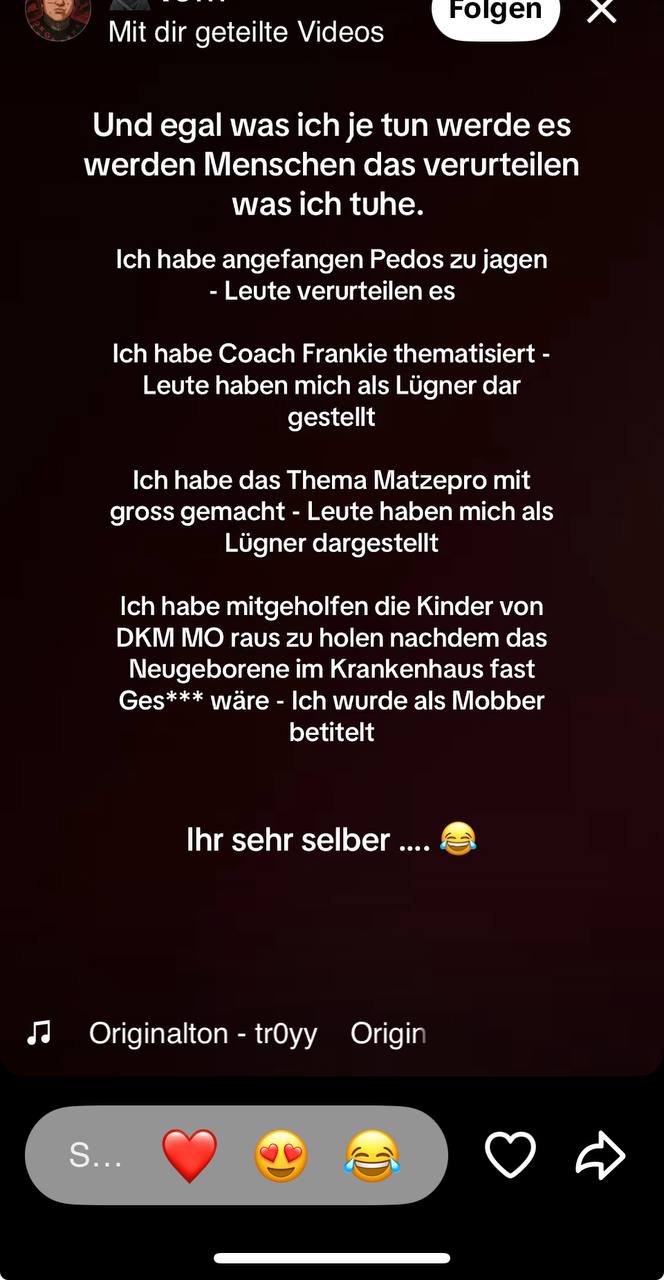React with the red heart emoji
Screen dimensions: 664x1280
(189, 1156)
